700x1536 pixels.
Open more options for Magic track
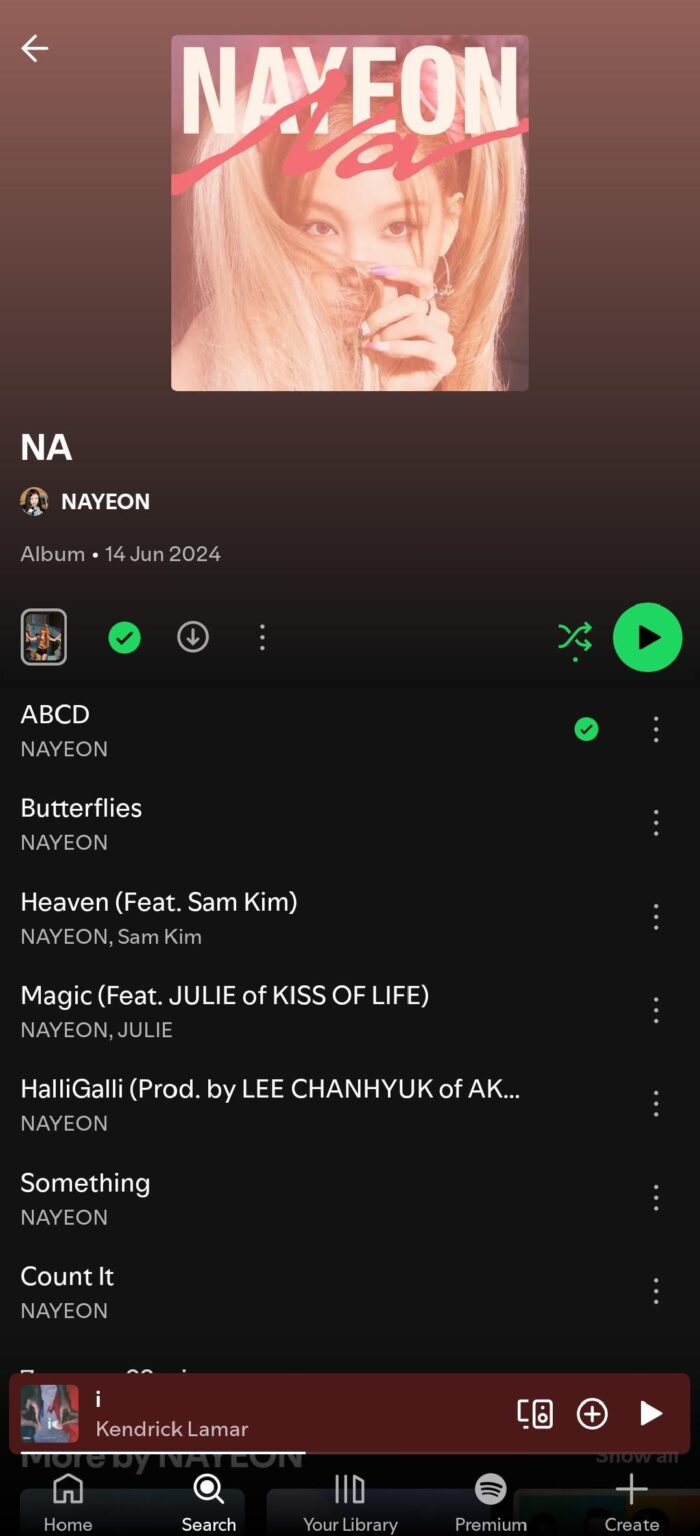click(656, 1010)
